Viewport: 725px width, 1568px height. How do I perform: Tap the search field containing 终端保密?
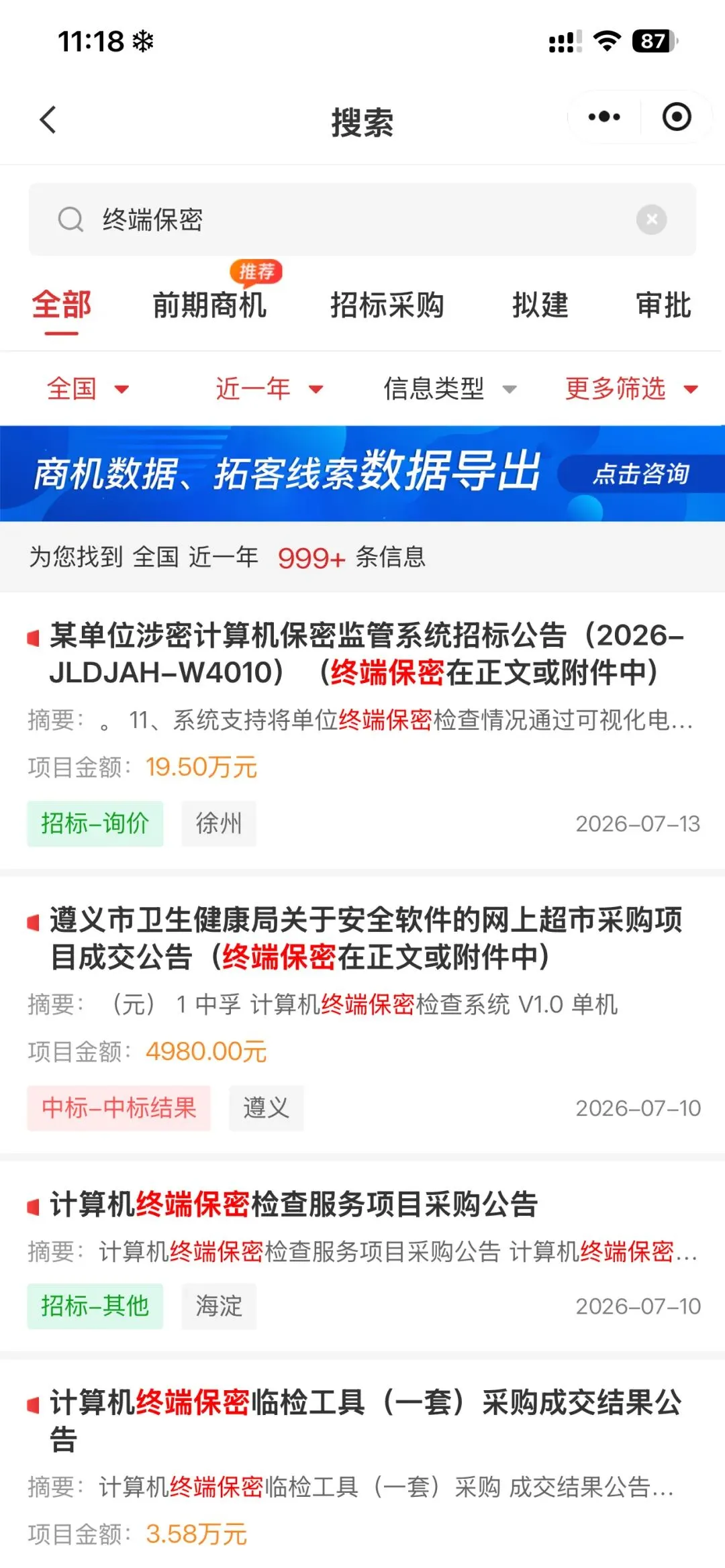(x=362, y=219)
